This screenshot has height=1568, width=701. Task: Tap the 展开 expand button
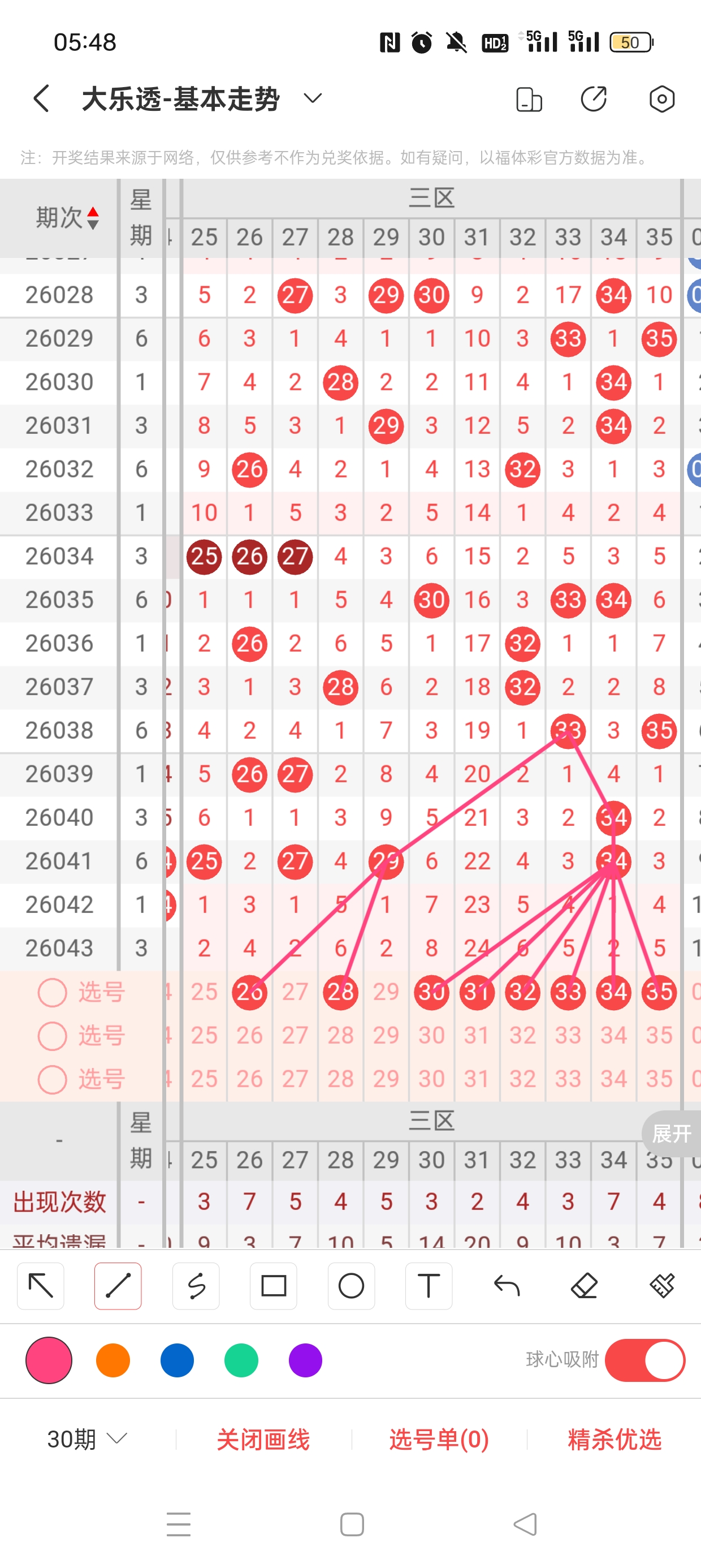pyautogui.click(x=671, y=1134)
